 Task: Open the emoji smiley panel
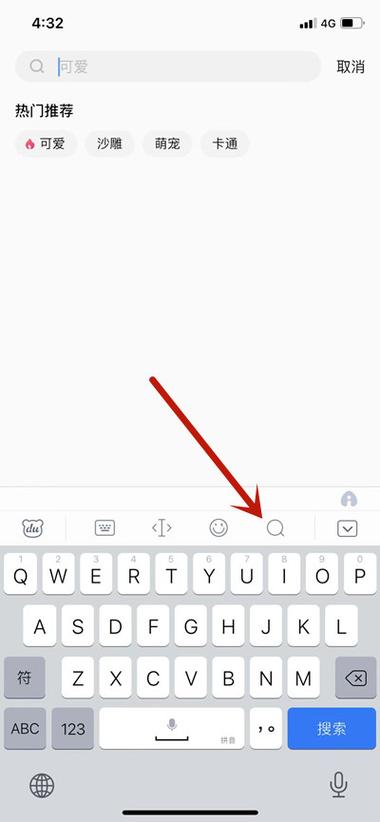pos(219,528)
